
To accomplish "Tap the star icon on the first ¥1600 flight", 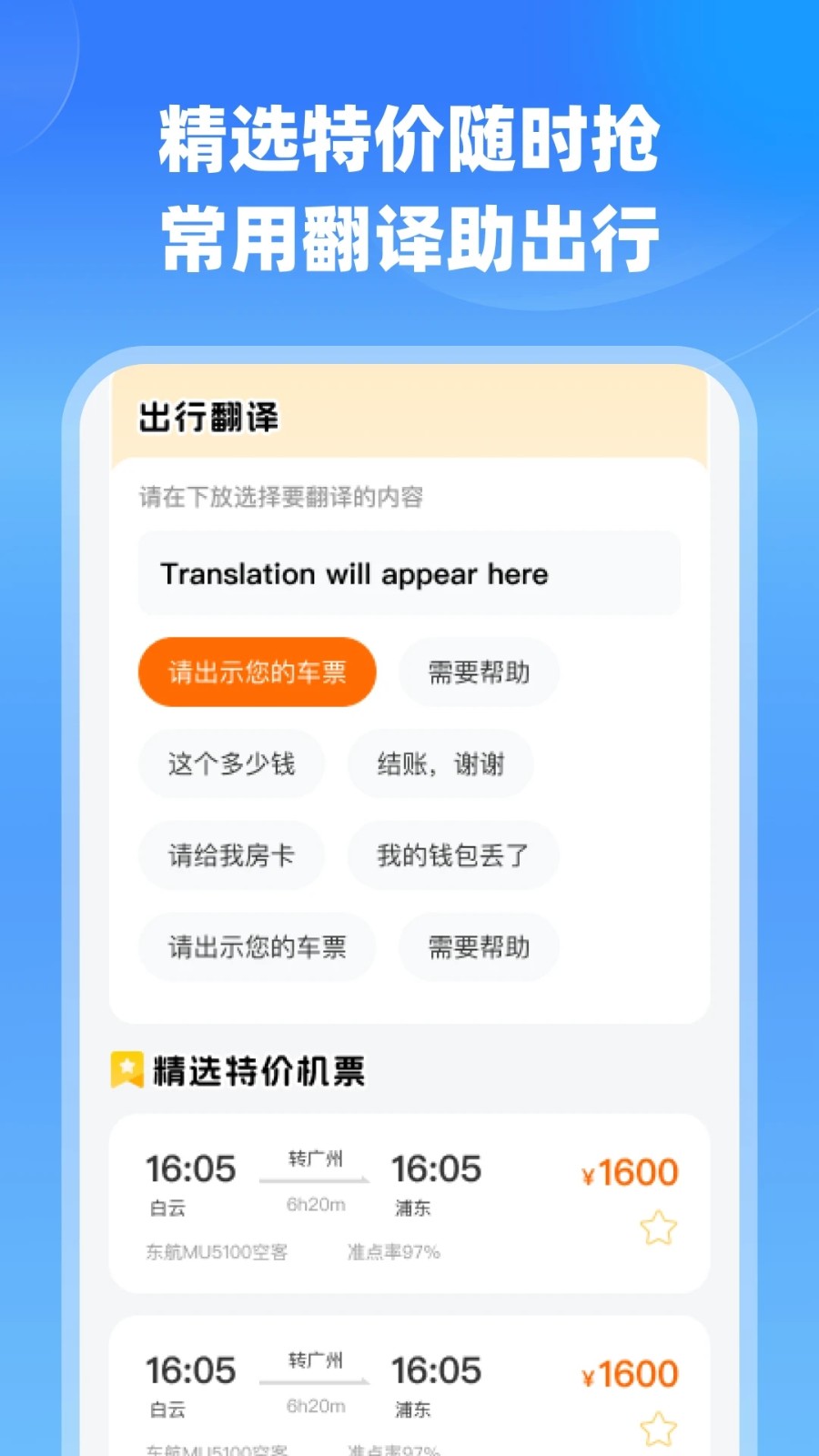I will tap(659, 1228).
